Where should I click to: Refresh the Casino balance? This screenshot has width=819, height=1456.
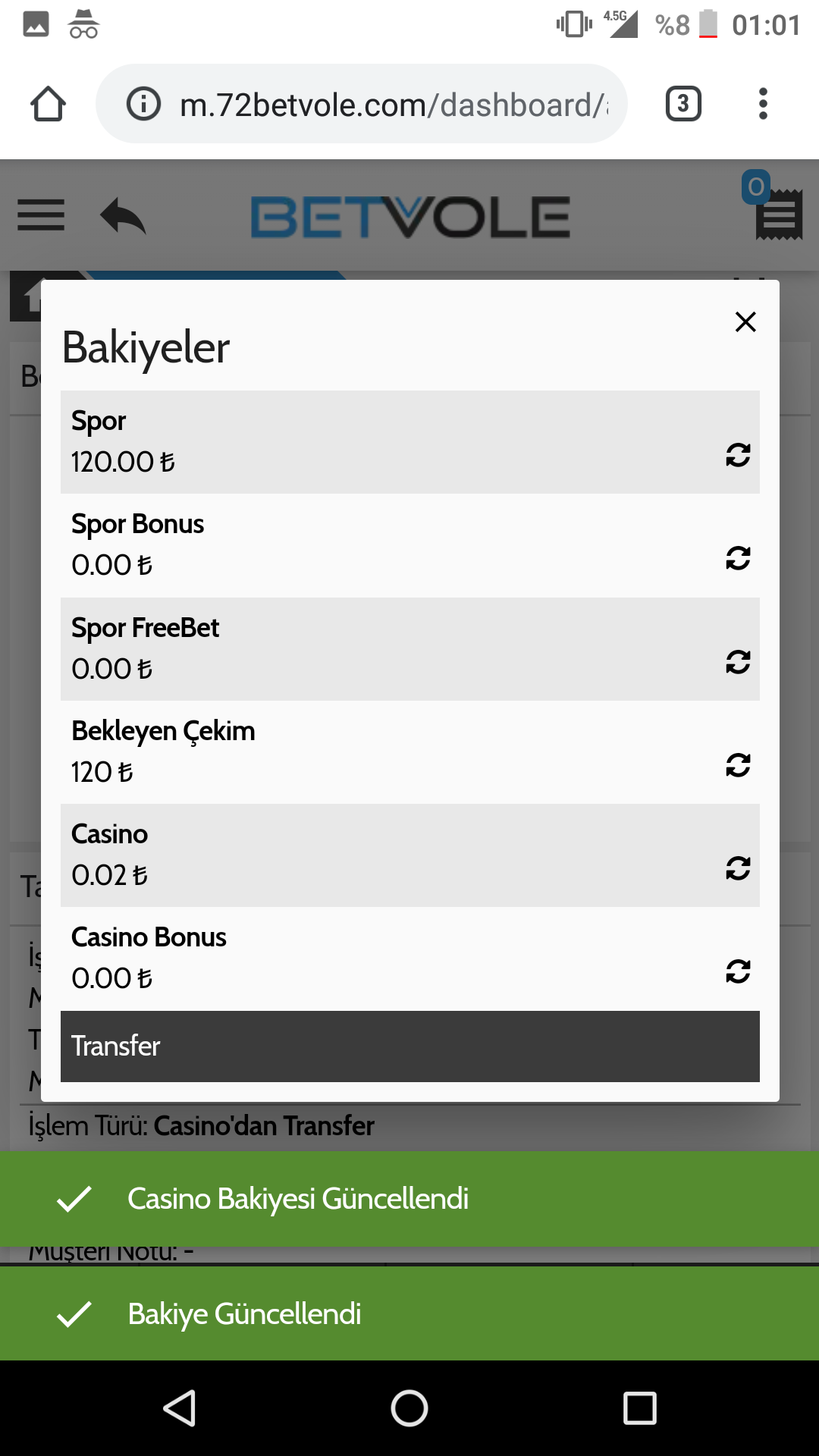pos(738,868)
